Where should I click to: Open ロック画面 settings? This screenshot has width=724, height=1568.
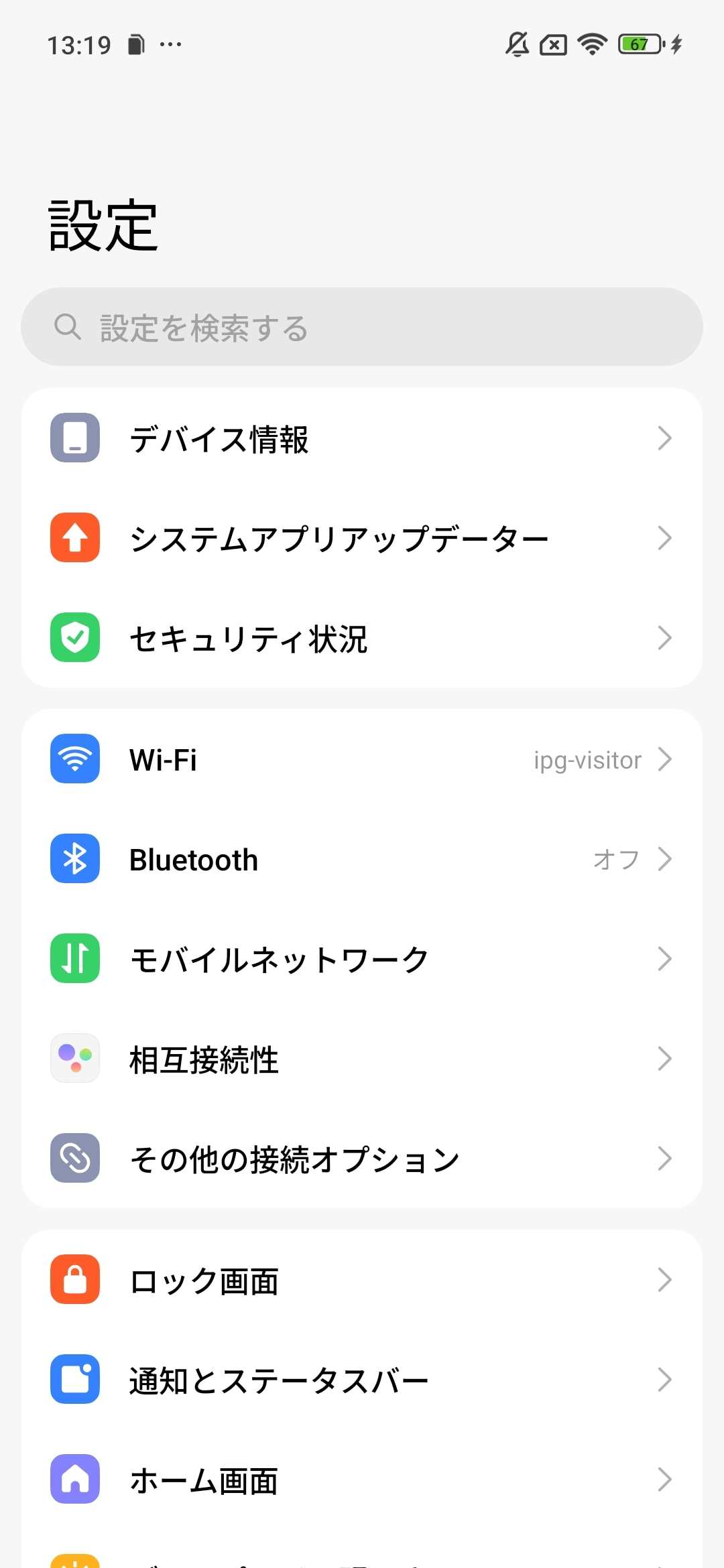[x=362, y=1280]
